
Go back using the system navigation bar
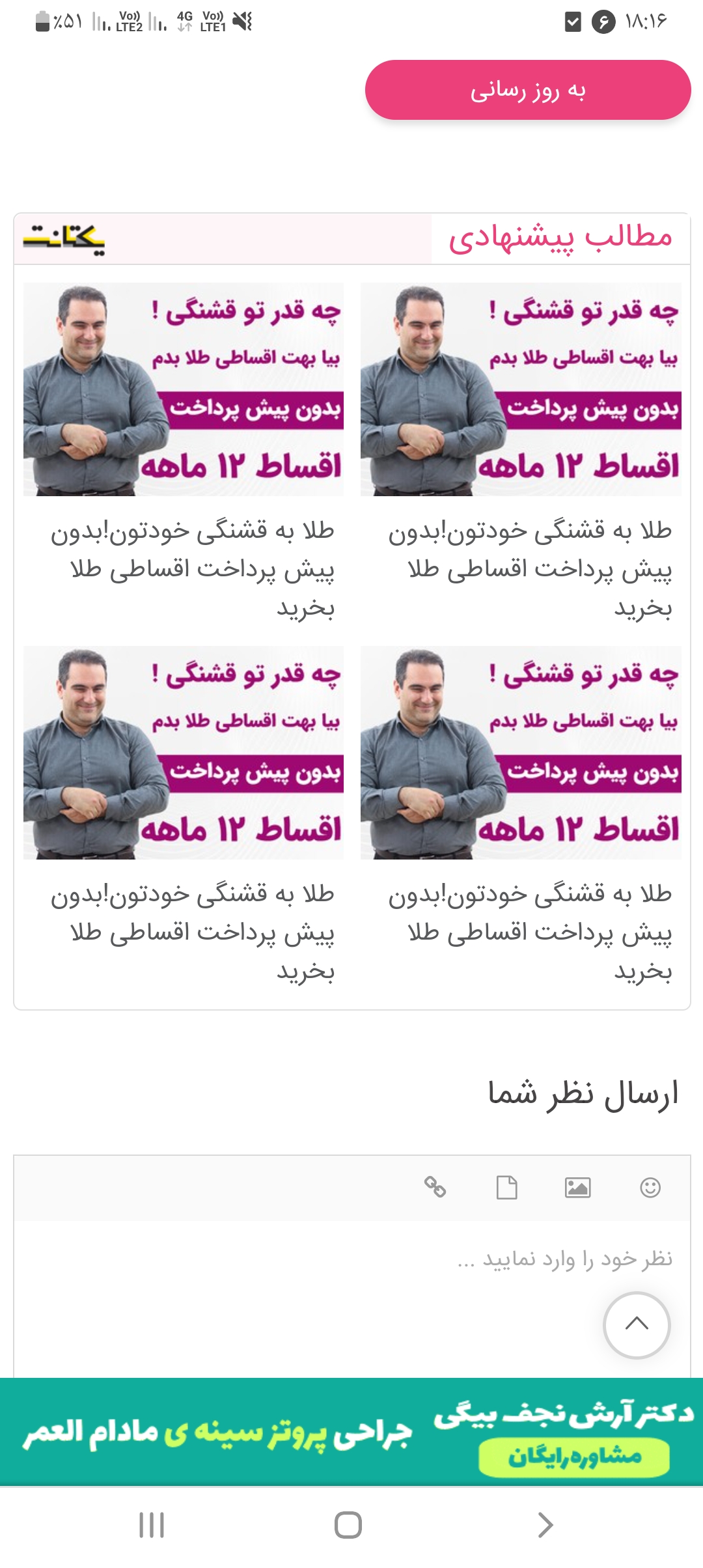(545, 1525)
